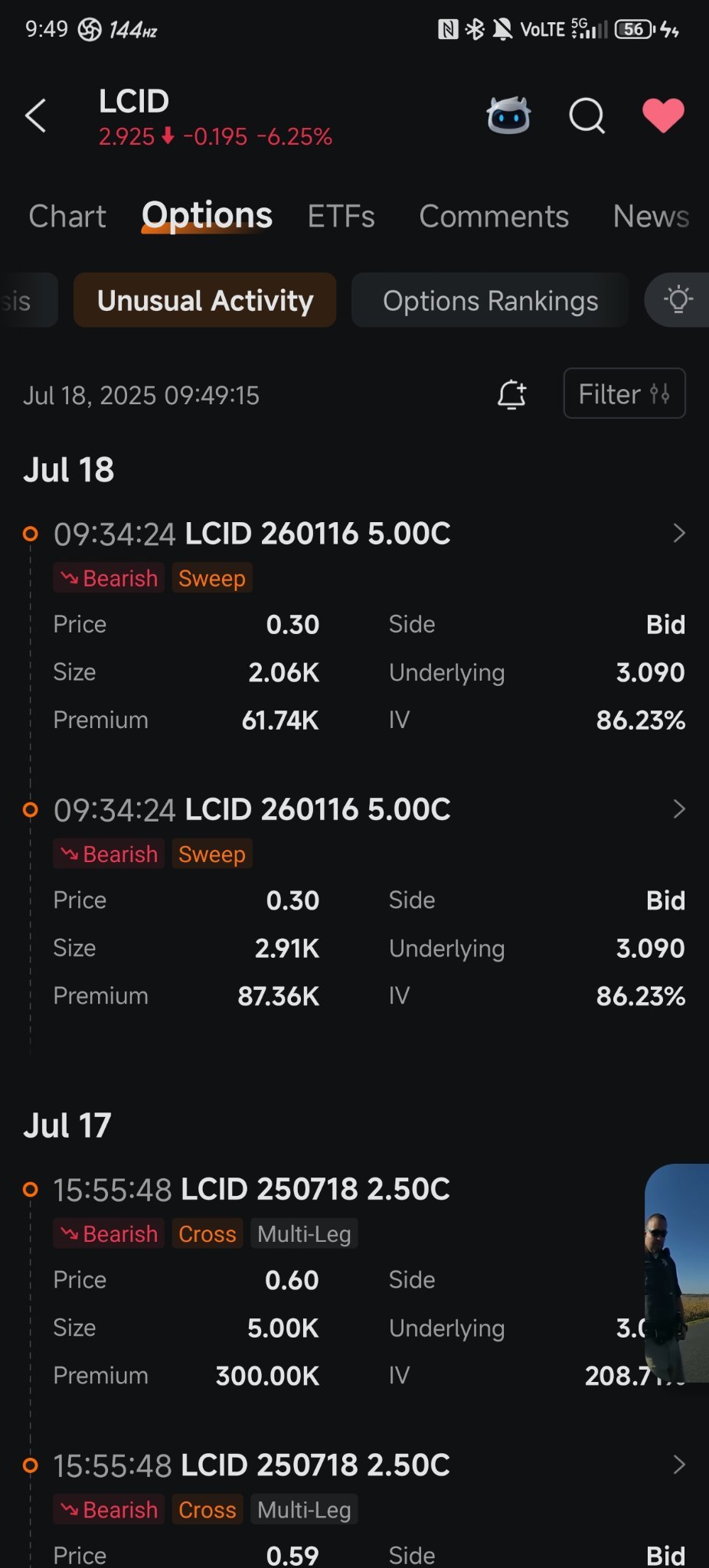Expand the second 09:34:24 trade via its chevron
Image resolution: width=709 pixels, height=1568 pixels.
pos(678,809)
